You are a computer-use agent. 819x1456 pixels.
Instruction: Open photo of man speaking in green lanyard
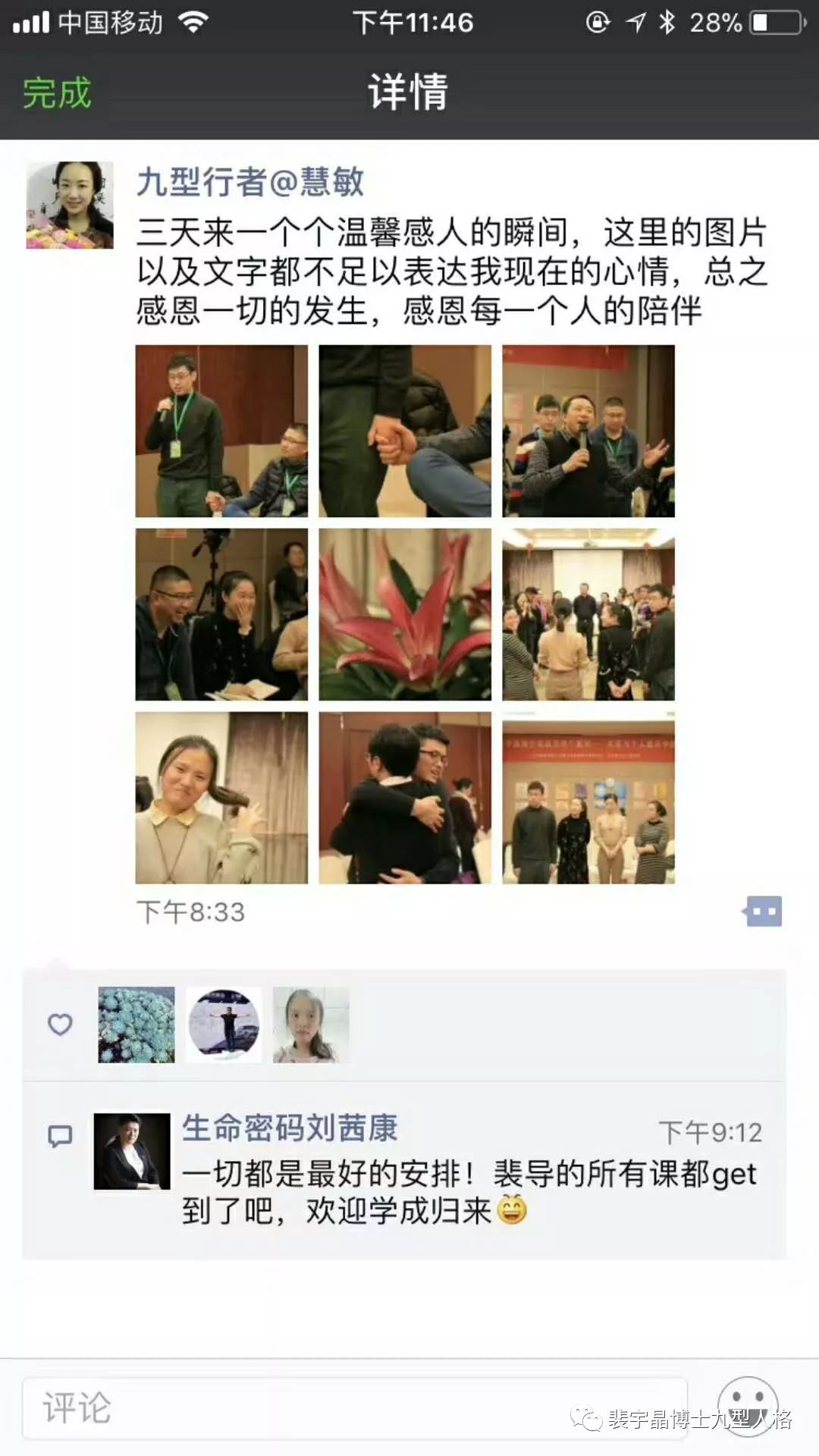pyautogui.click(x=221, y=431)
